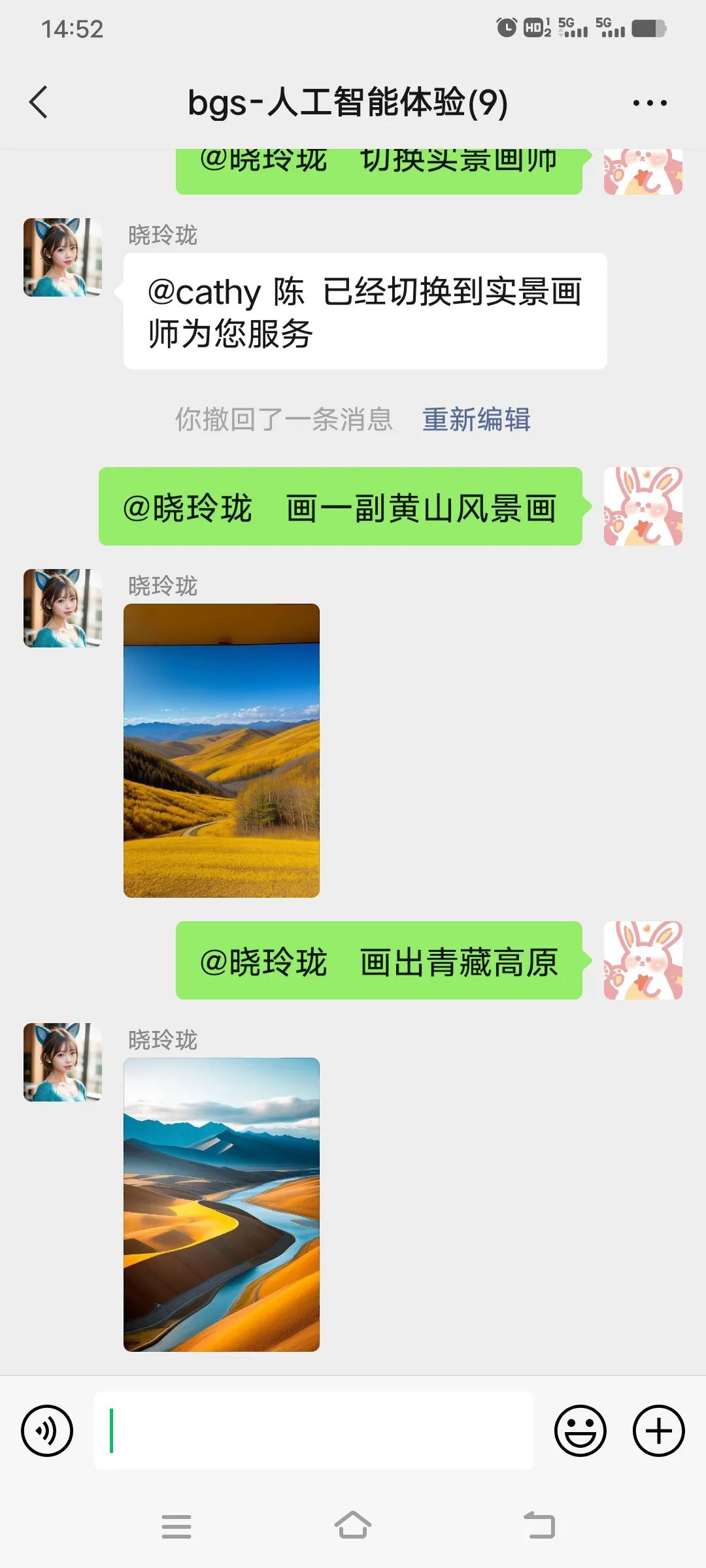The image size is (706, 1568).
Task: Open the river and plateau landscape image
Action: [x=222, y=1204]
